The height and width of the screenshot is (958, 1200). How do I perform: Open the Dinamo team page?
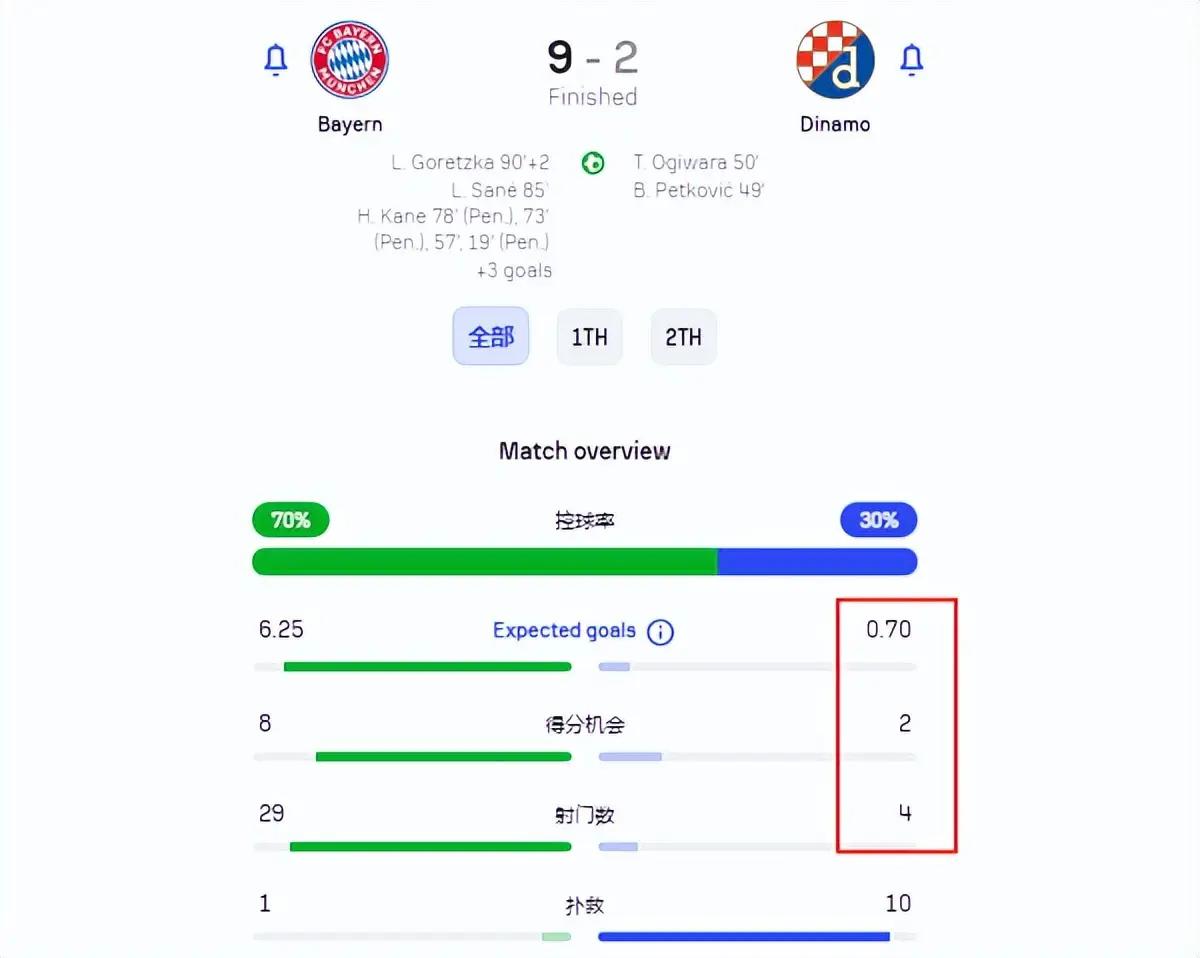(835, 60)
